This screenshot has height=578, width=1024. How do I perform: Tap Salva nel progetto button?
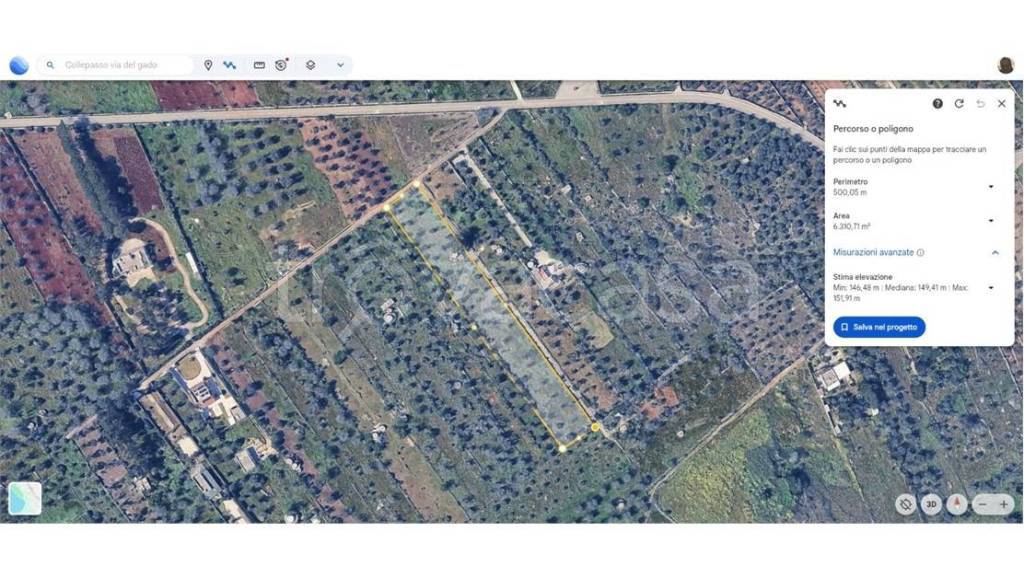click(879, 327)
